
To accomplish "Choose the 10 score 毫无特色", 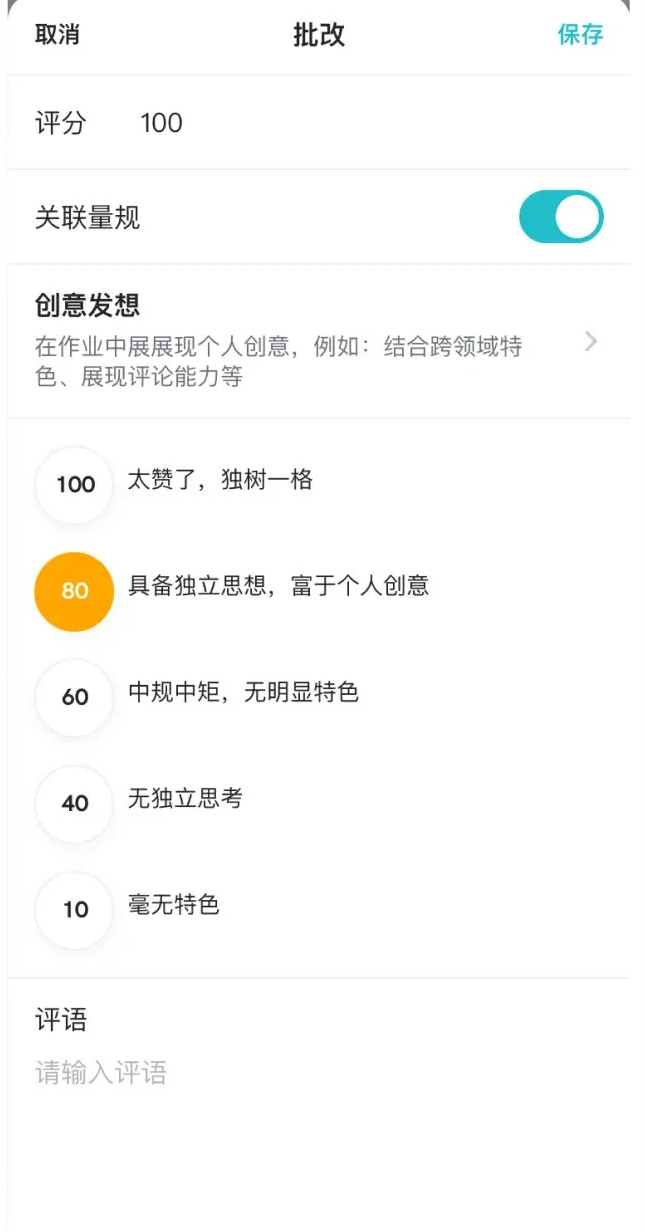I will tap(75, 909).
